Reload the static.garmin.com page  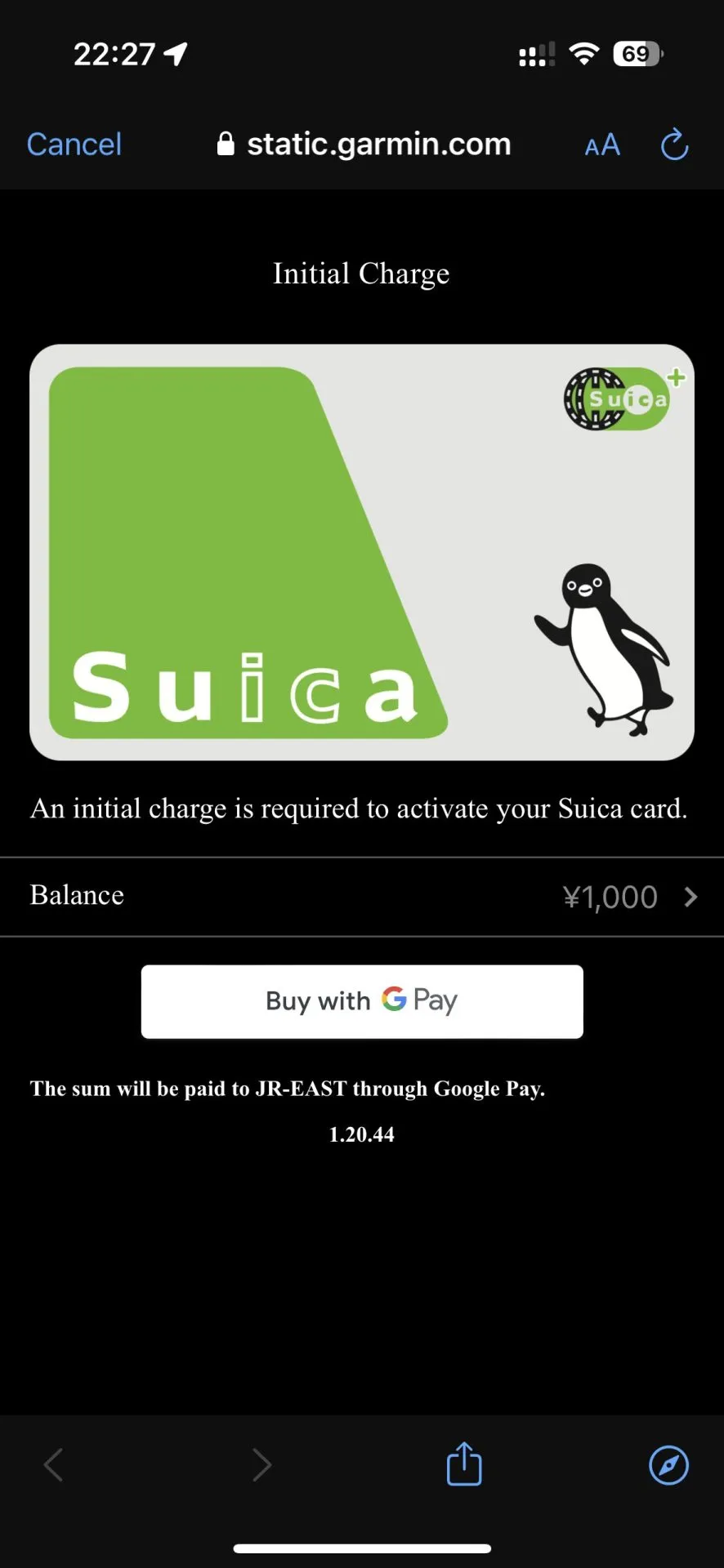[x=674, y=145]
